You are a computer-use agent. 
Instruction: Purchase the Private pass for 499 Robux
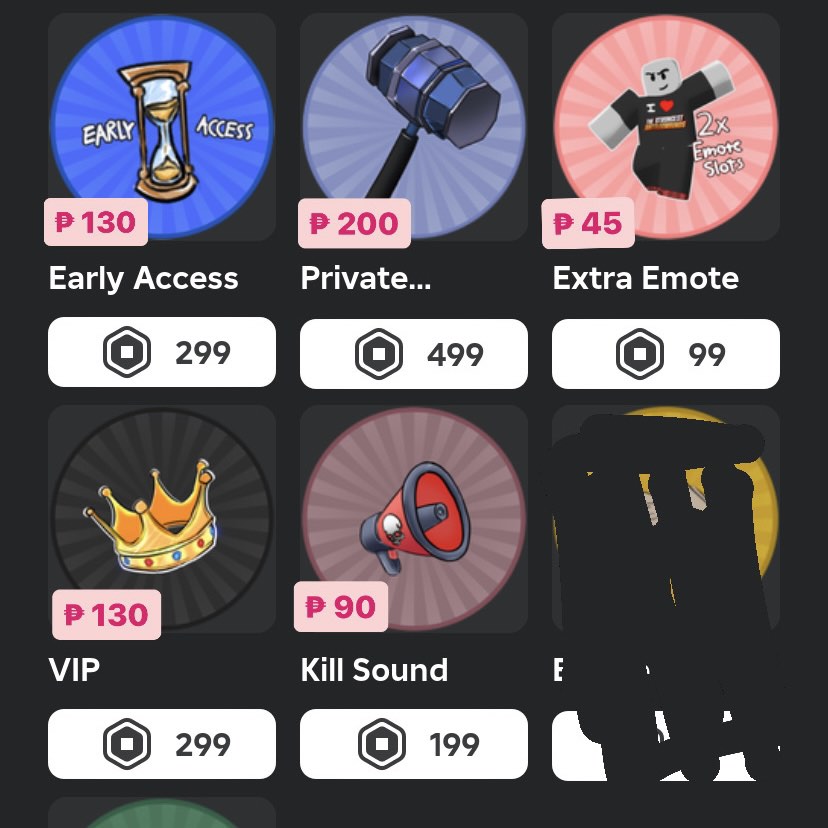[x=413, y=353]
